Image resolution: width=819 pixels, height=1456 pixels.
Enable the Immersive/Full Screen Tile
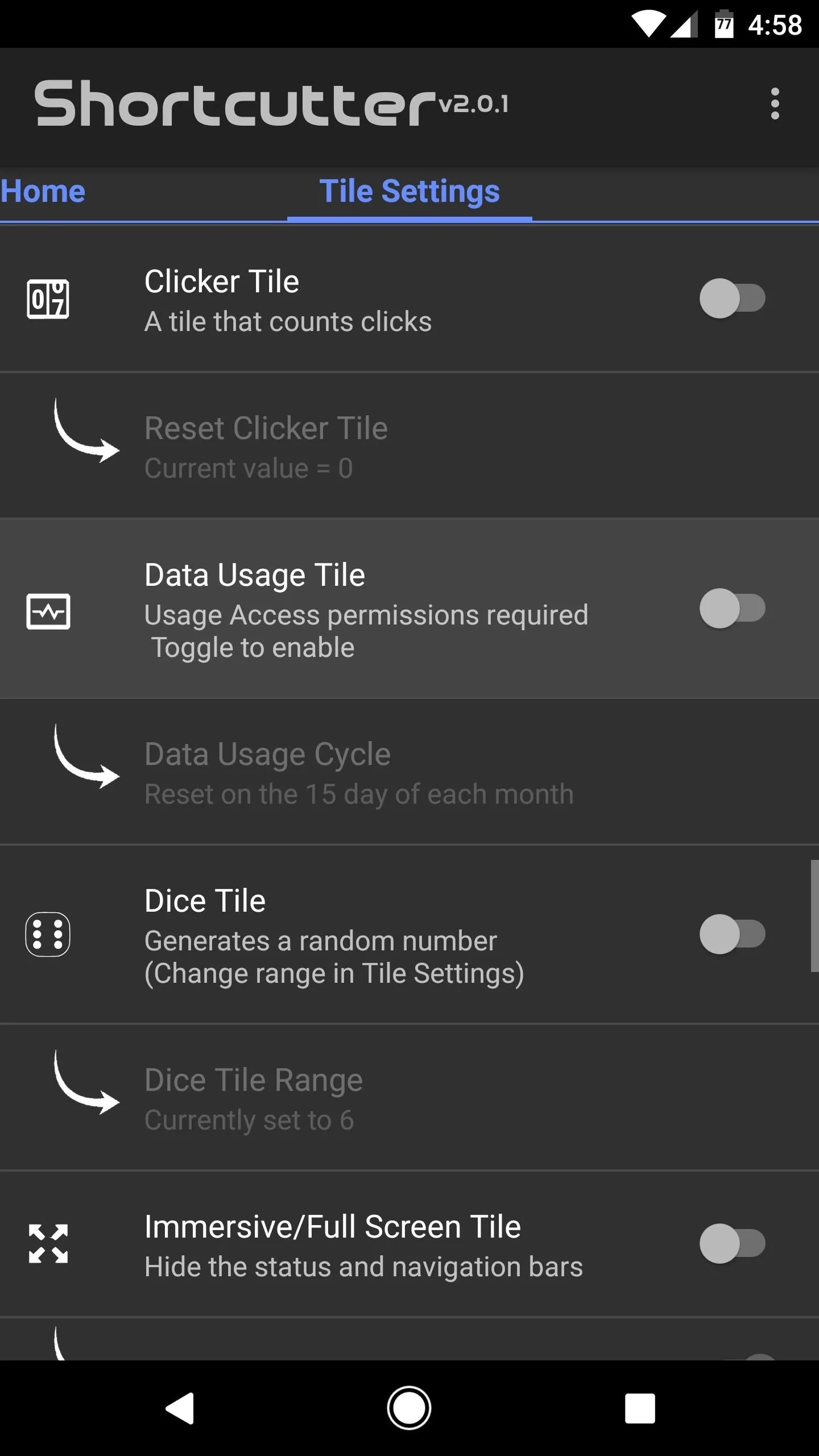coord(733,1243)
